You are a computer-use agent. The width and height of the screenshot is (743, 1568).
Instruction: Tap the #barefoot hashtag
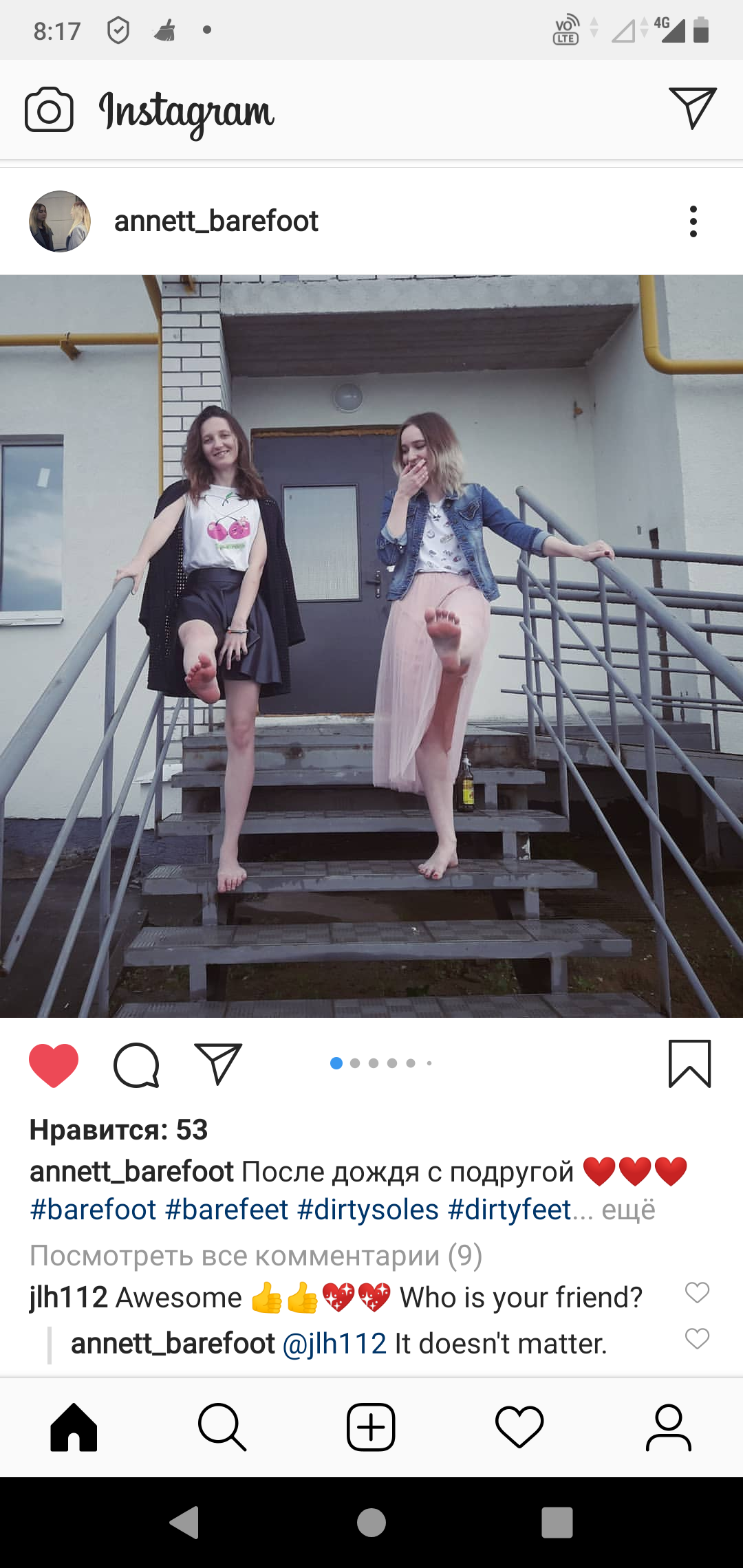tap(94, 1210)
